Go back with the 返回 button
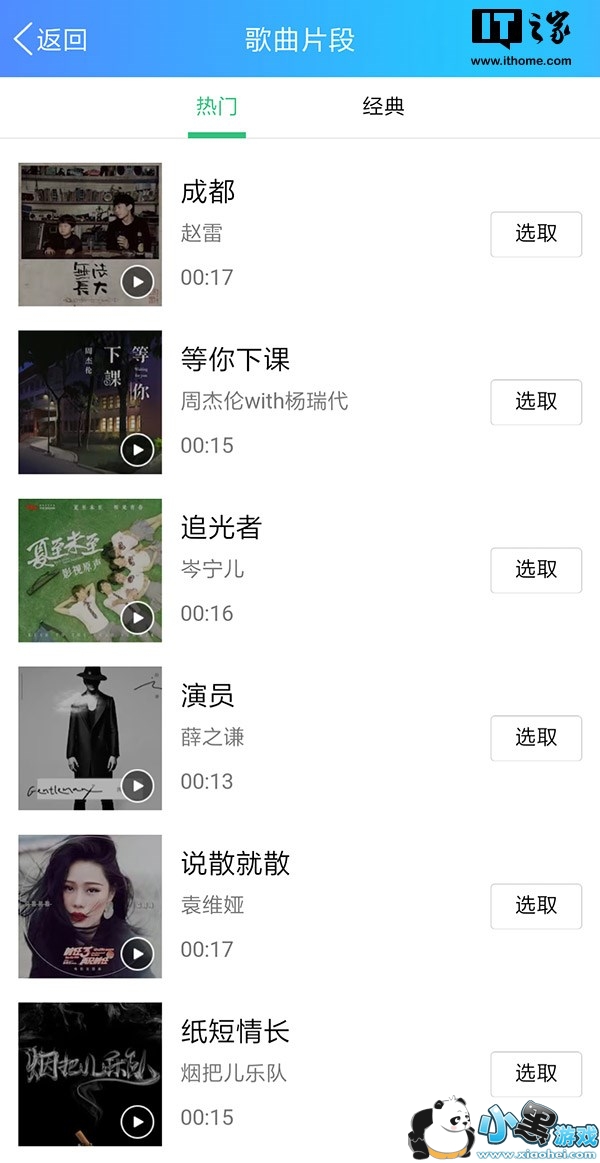The width and height of the screenshot is (600, 1163). (x=50, y=40)
